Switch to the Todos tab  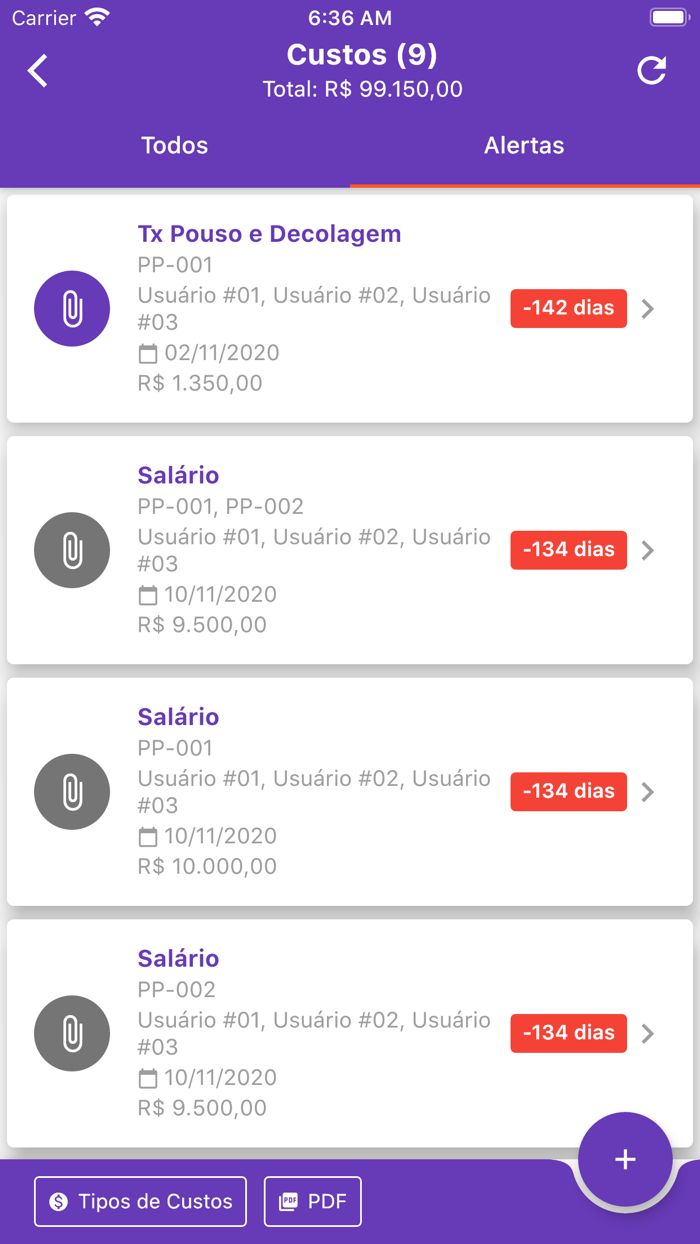[175, 145]
